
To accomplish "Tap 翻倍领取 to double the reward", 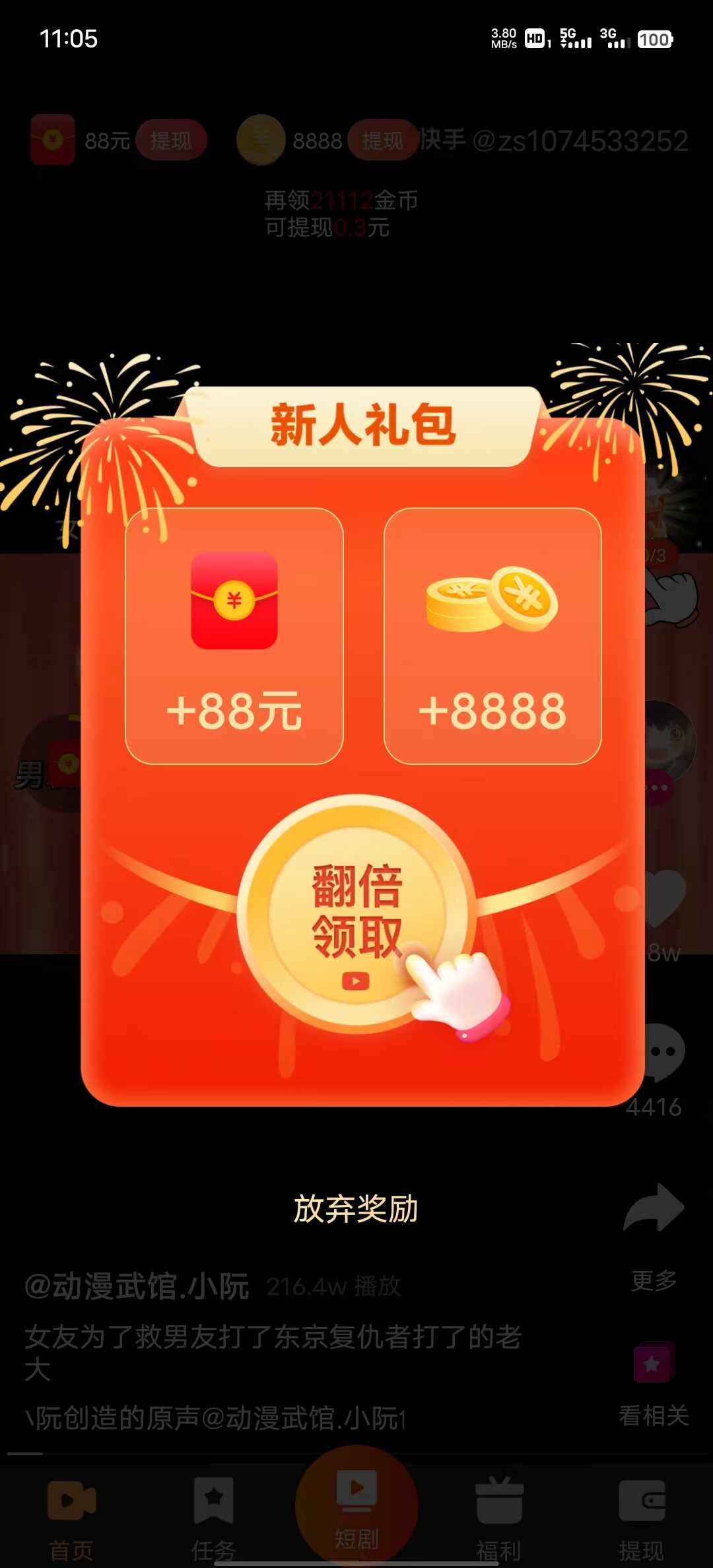I will point(356,914).
